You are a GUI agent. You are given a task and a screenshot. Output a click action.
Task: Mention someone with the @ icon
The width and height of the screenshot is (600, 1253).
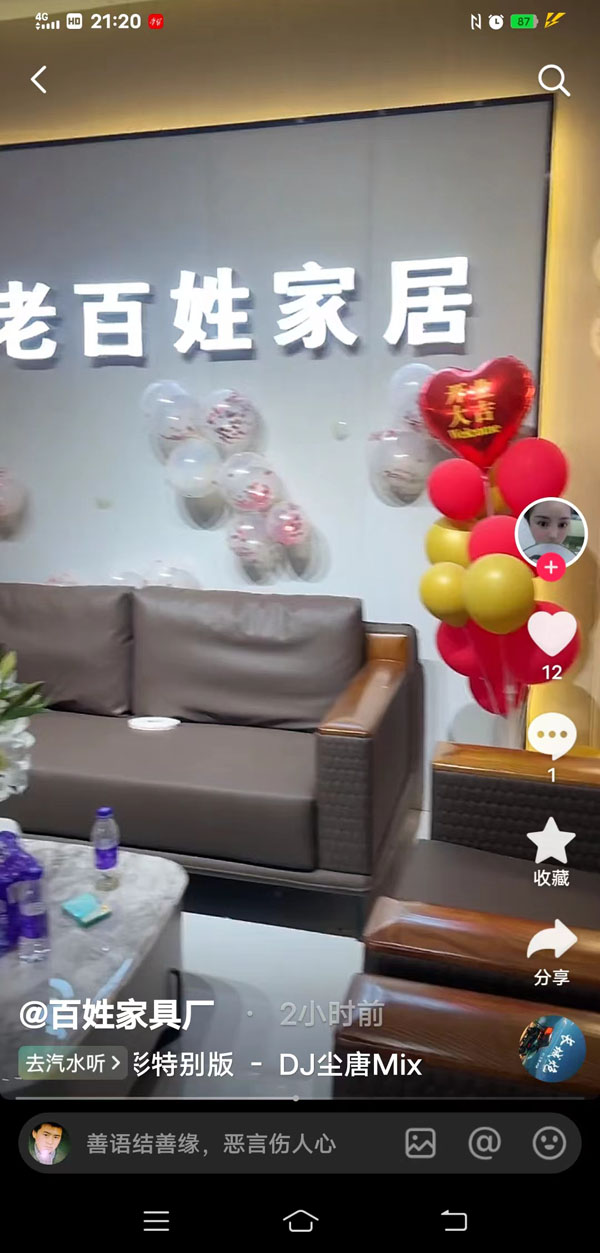(485, 1143)
